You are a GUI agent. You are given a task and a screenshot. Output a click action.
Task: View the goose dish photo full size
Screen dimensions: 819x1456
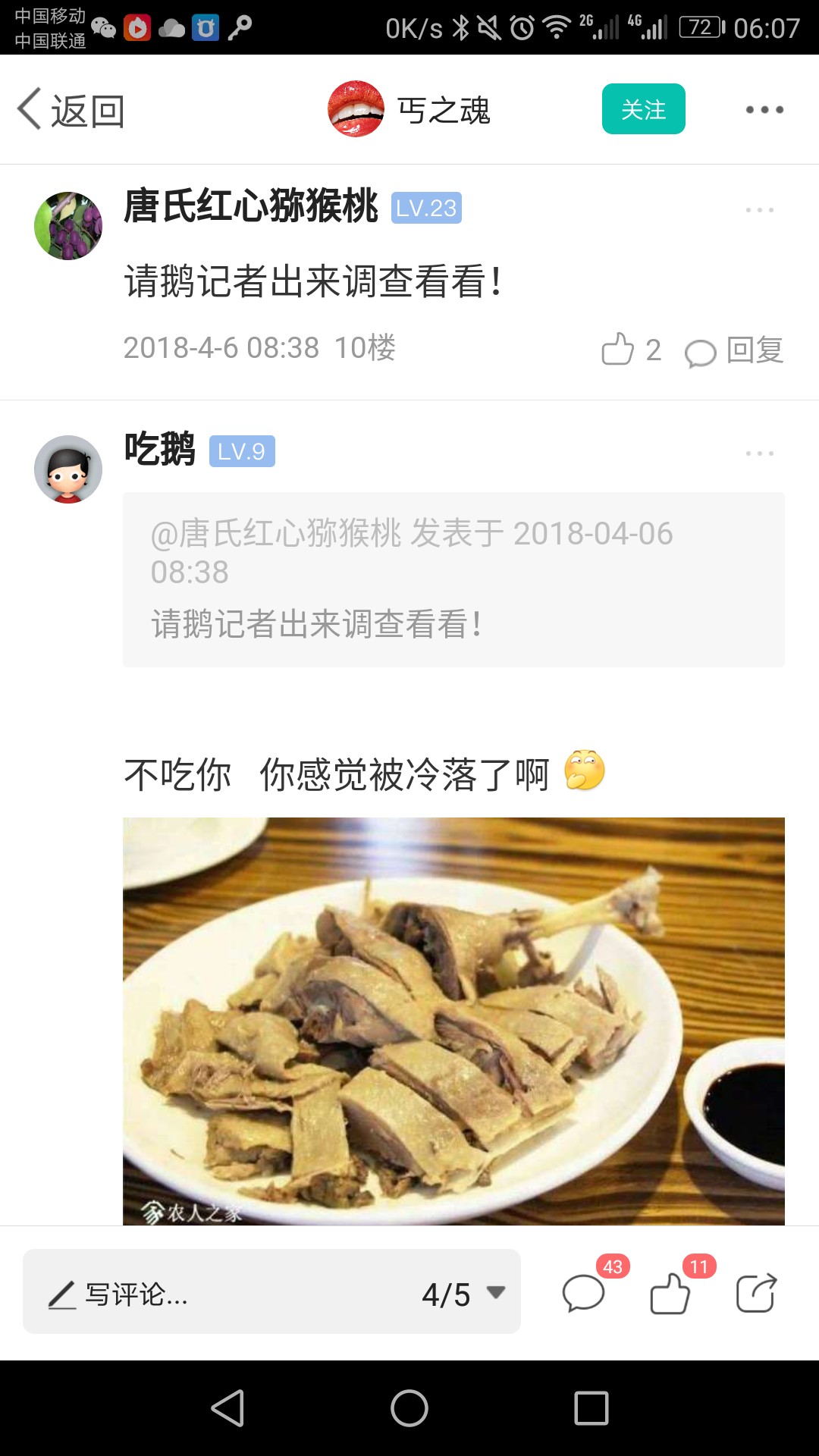pos(453,1021)
